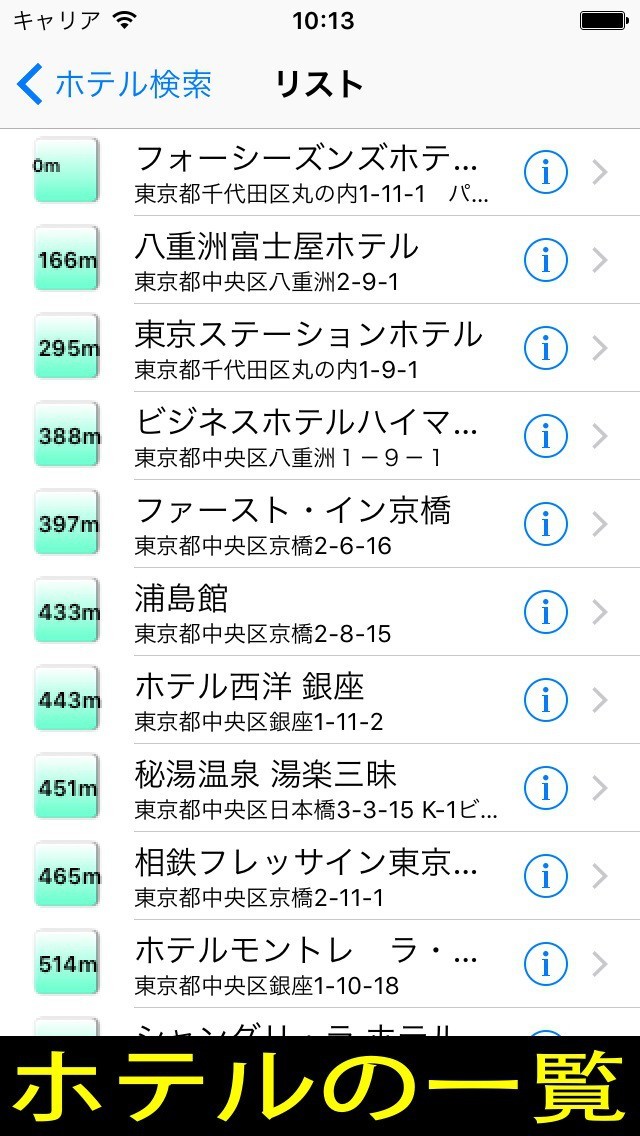
Task: Open the 相鉄フレッサイン東京 row
Action: pyautogui.click(x=310, y=876)
